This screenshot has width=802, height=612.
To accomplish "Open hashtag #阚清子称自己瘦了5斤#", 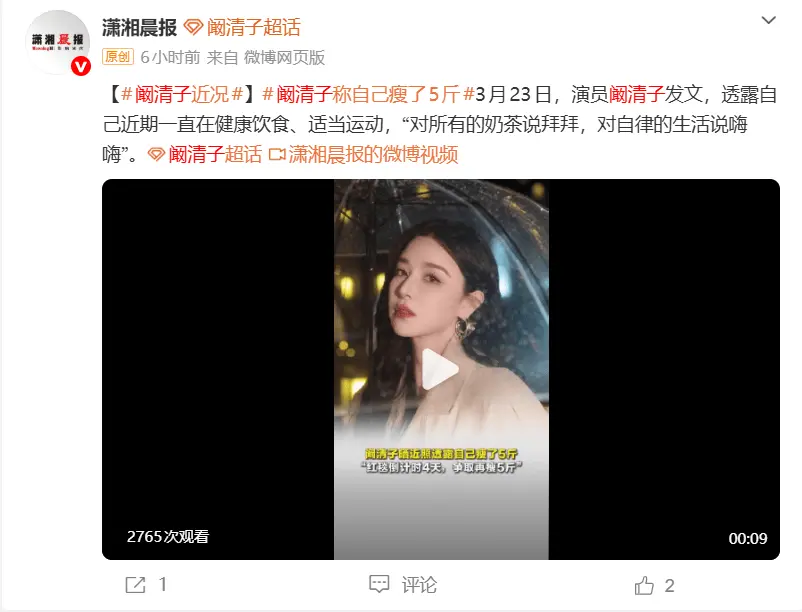I will [366, 95].
